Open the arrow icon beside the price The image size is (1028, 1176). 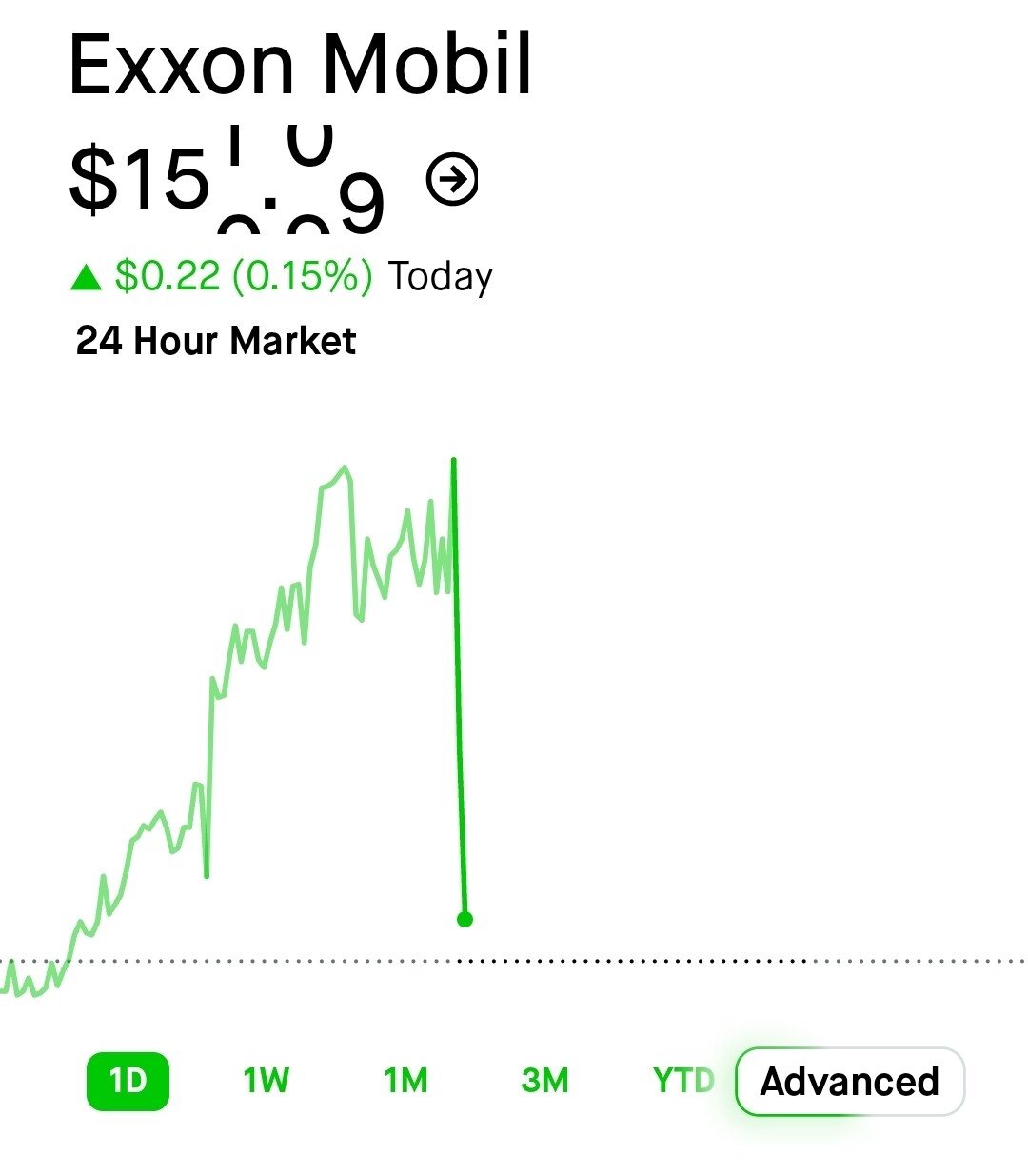coord(452,179)
